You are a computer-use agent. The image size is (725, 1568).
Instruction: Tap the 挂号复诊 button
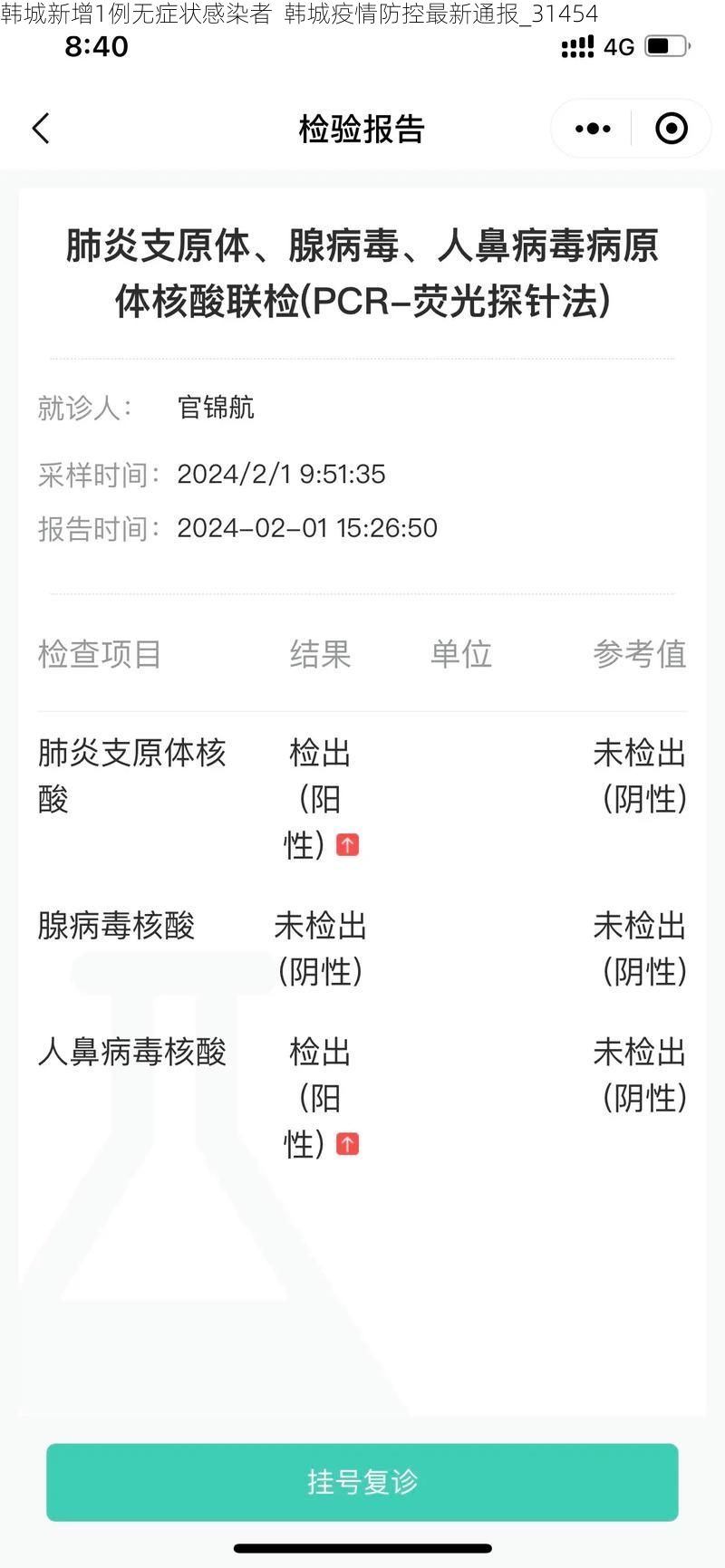[362, 1482]
